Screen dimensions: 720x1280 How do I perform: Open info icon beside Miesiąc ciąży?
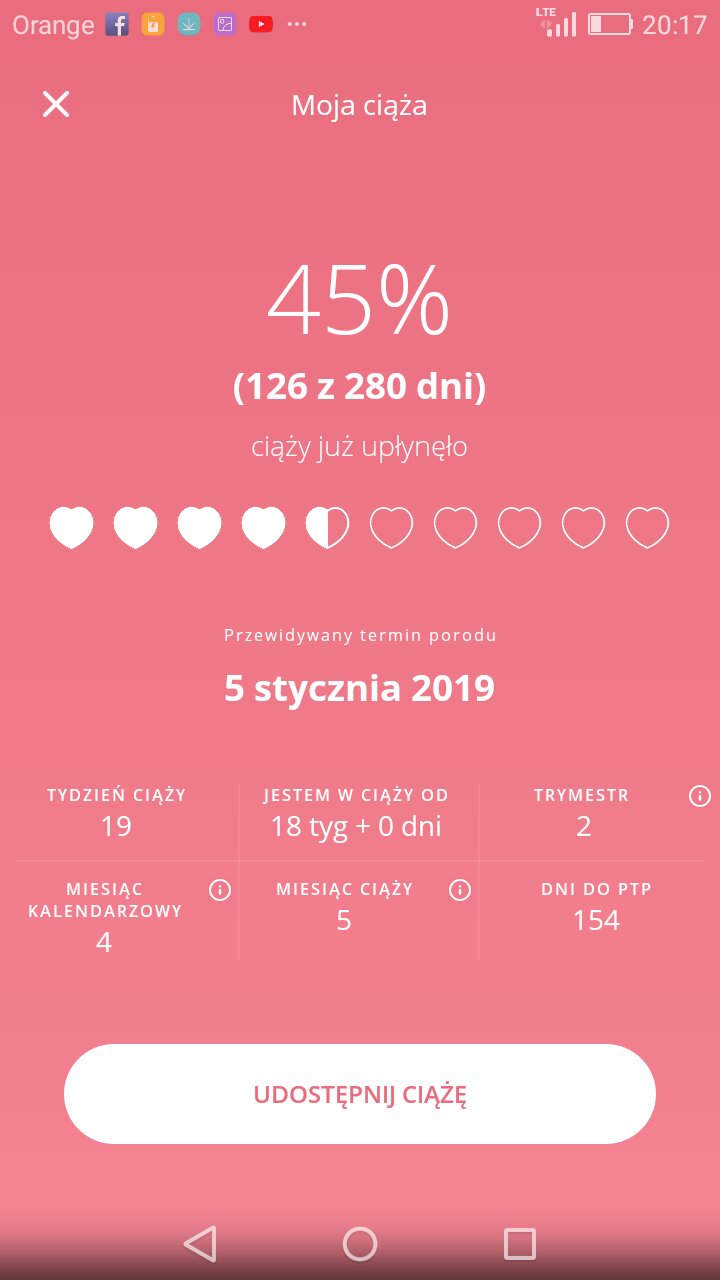tap(460, 890)
